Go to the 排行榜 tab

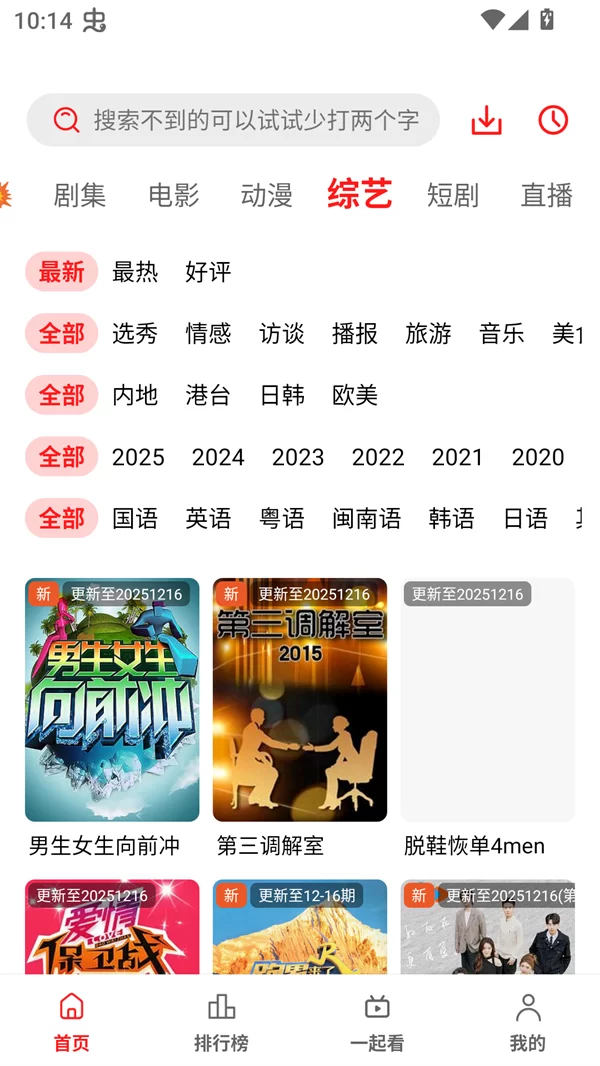pyautogui.click(x=221, y=1022)
